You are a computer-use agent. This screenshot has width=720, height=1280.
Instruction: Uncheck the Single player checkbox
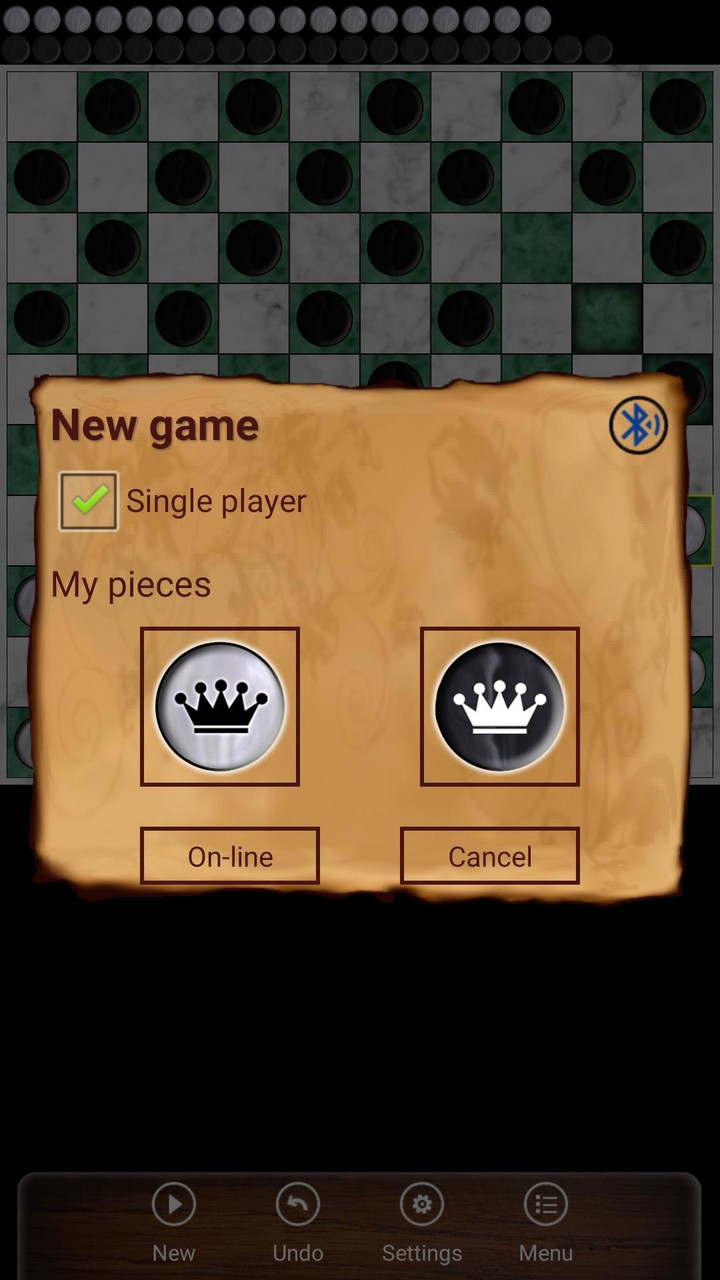tap(89, 501)
